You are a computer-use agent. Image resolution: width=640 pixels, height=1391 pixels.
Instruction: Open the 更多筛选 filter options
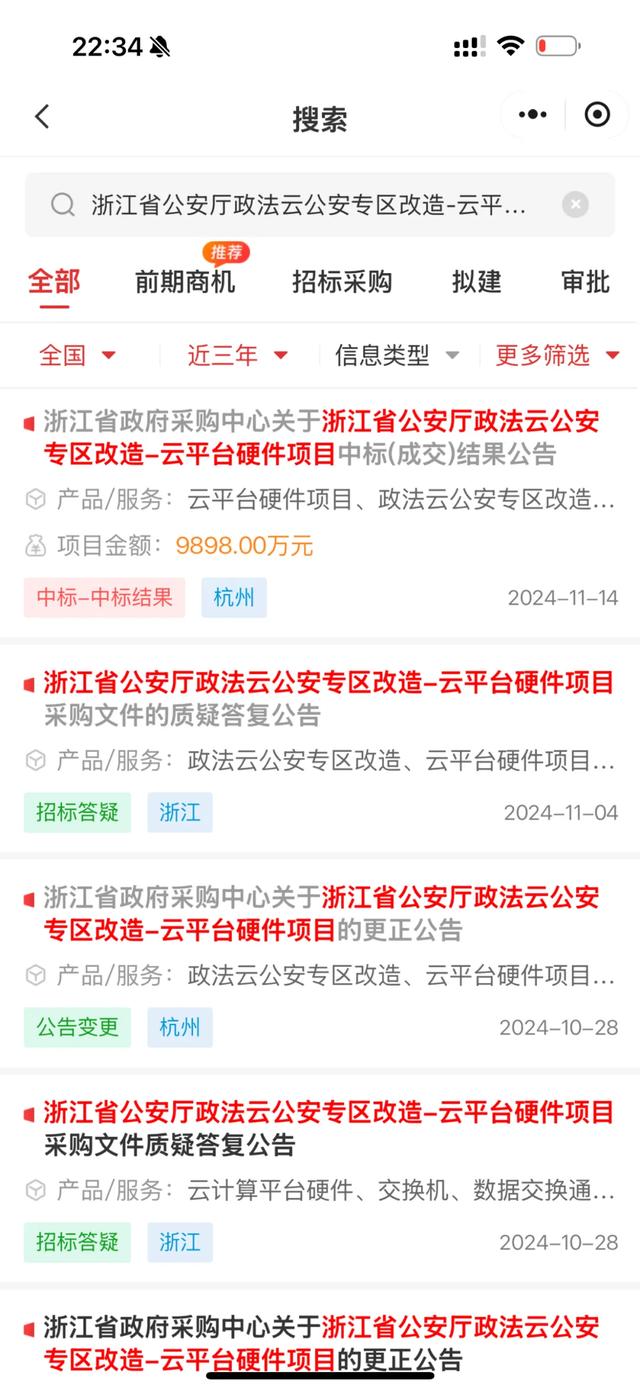point(558,355)
